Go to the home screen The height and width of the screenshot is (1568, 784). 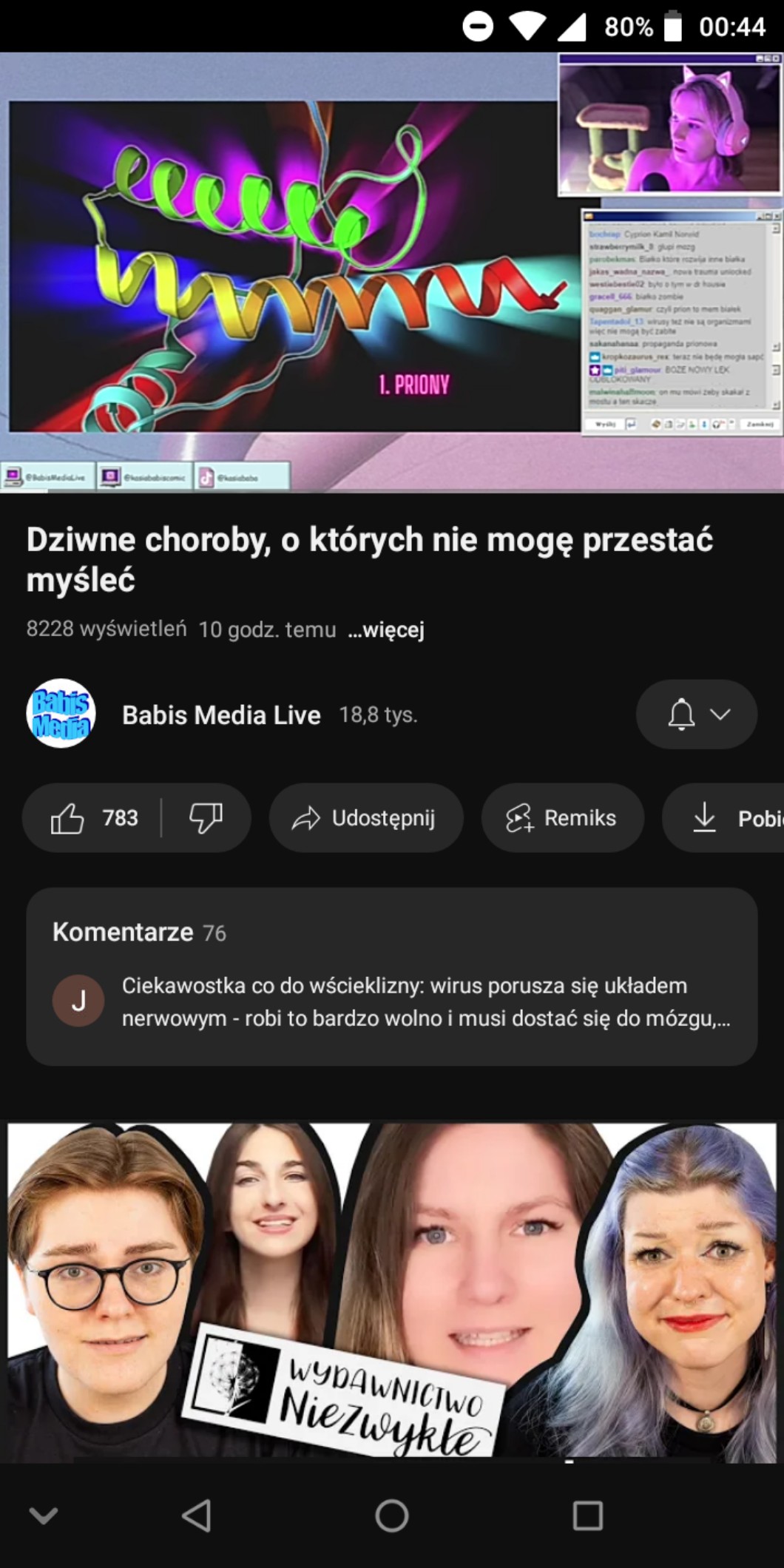click(392, 1515)
